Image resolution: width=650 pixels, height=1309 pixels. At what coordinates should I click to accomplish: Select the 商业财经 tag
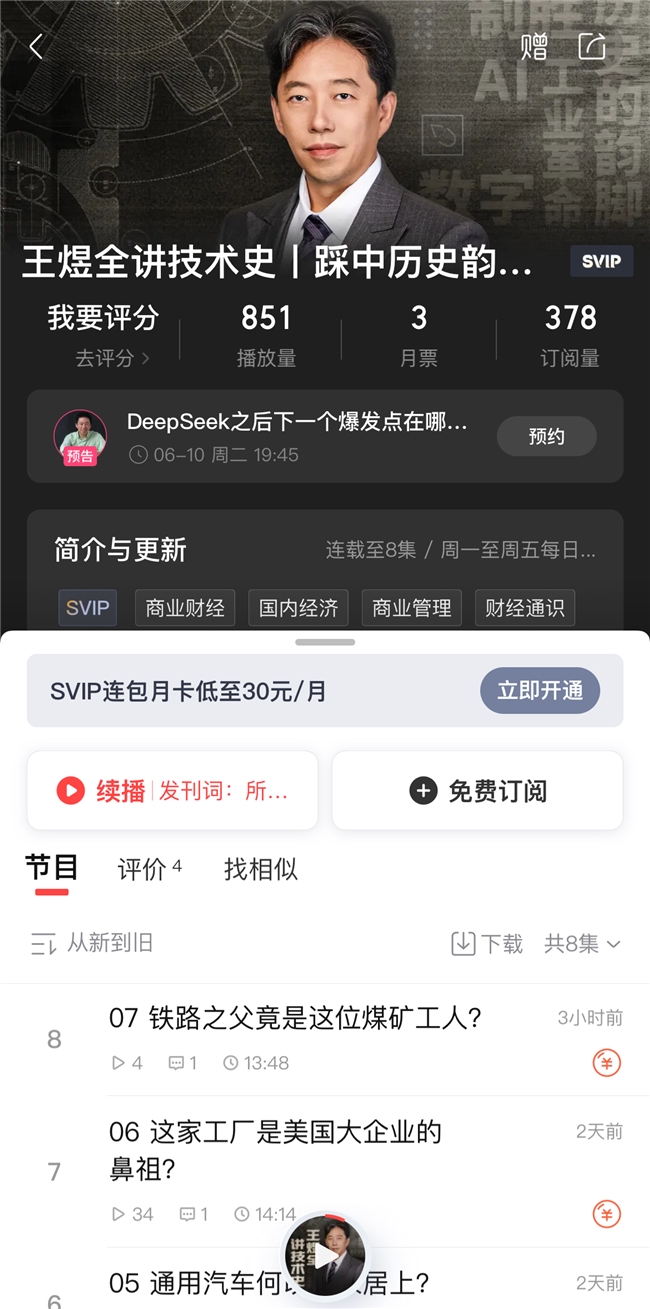tap(185, 608)
